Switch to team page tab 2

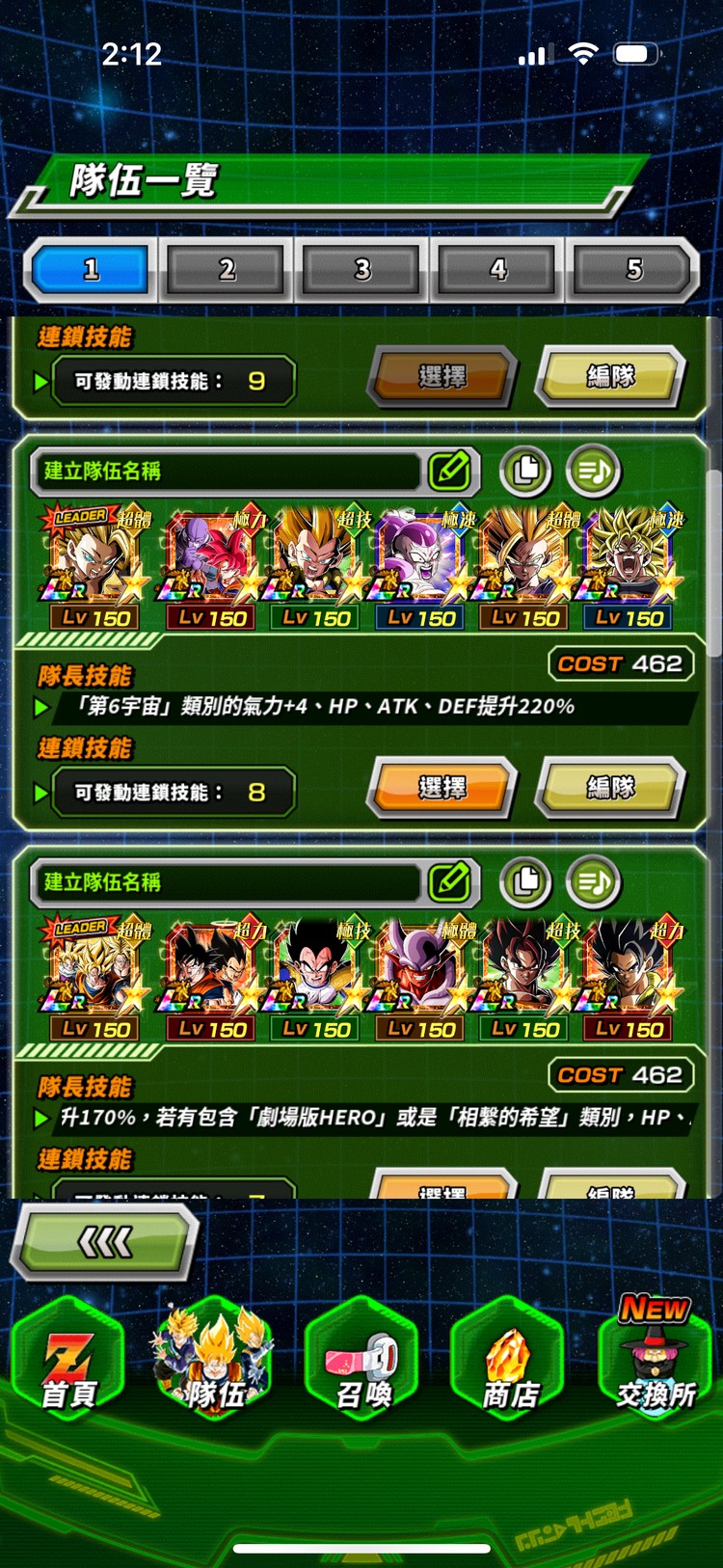[x=228, y=269]
